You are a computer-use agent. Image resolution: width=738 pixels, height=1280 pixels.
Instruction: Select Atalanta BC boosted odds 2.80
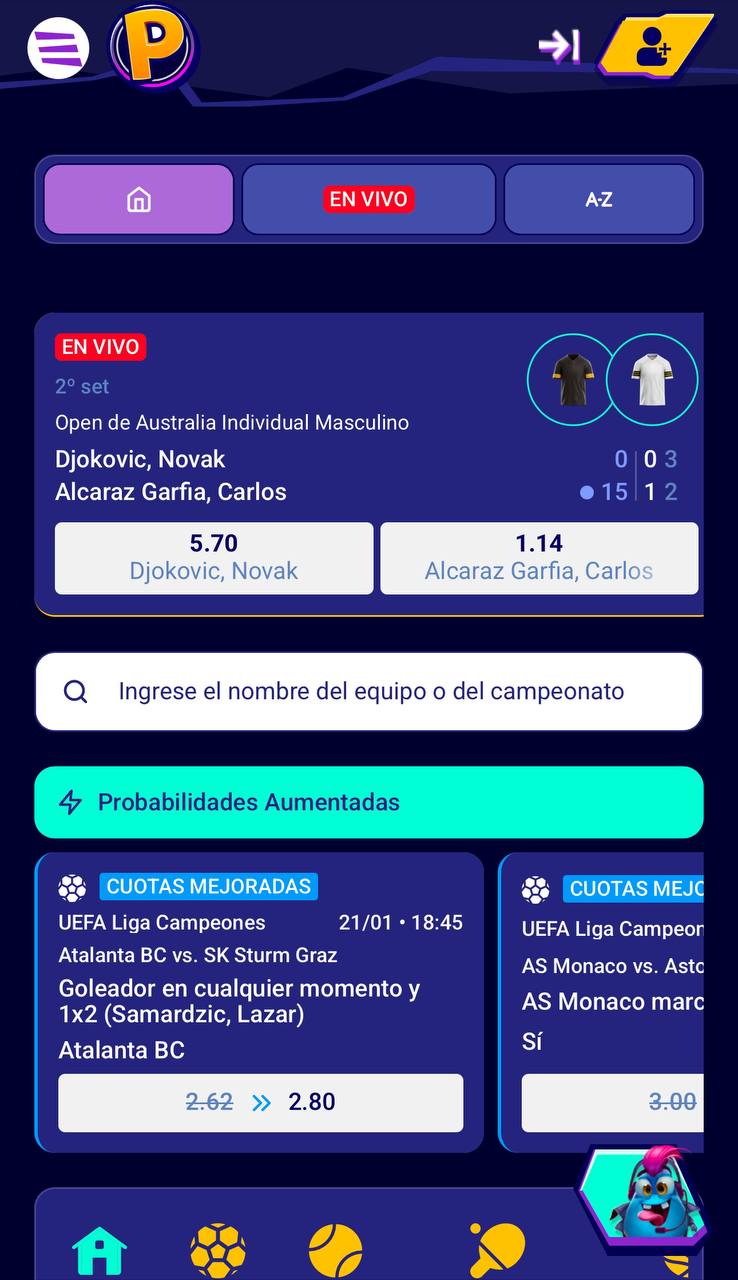pyautogui.click(x=261, y=1103)
